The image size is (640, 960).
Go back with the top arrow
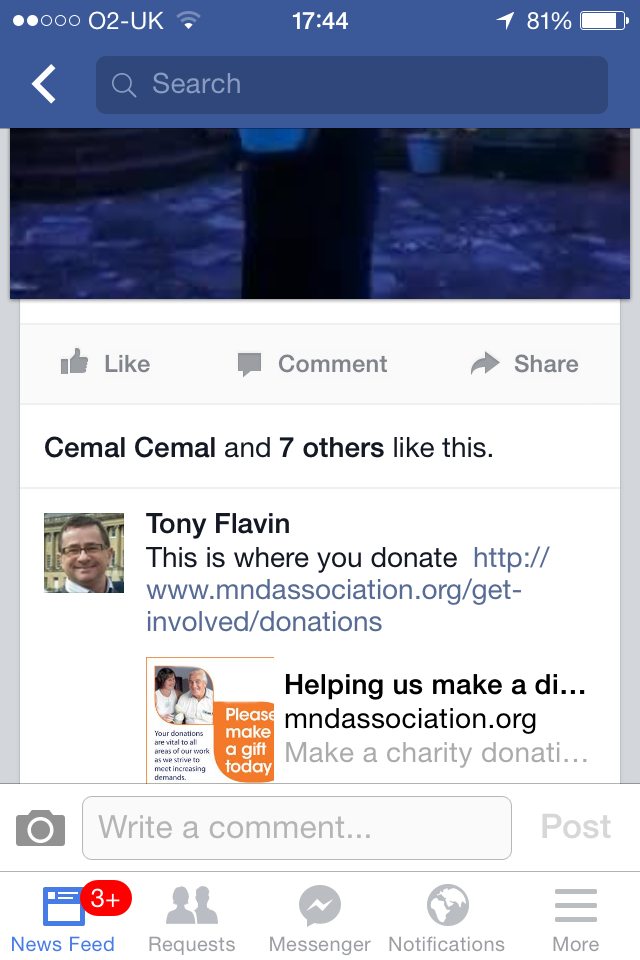44,85
